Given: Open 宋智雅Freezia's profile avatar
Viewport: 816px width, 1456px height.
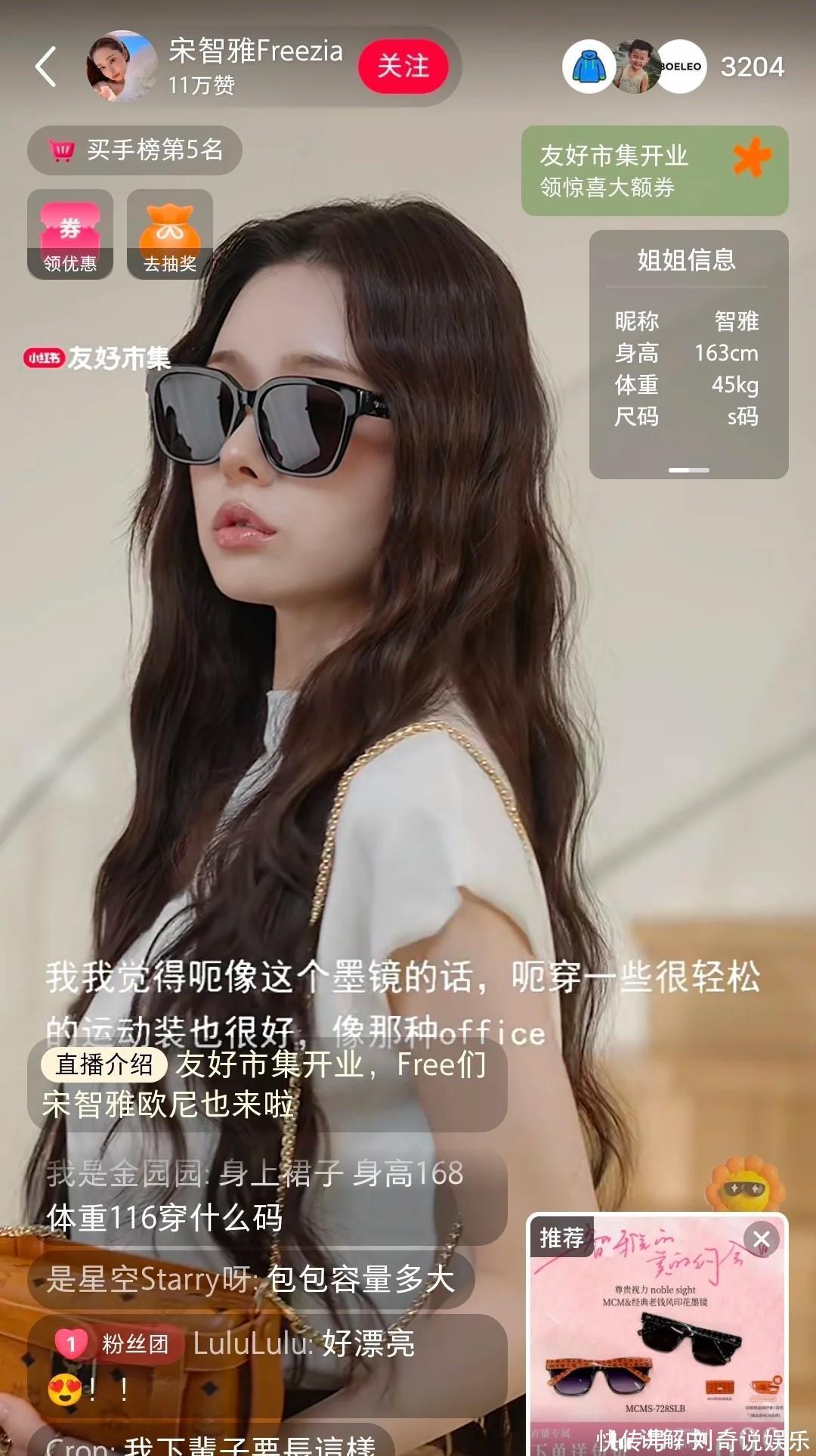Looking at the screenshot, I should point(121,67).
